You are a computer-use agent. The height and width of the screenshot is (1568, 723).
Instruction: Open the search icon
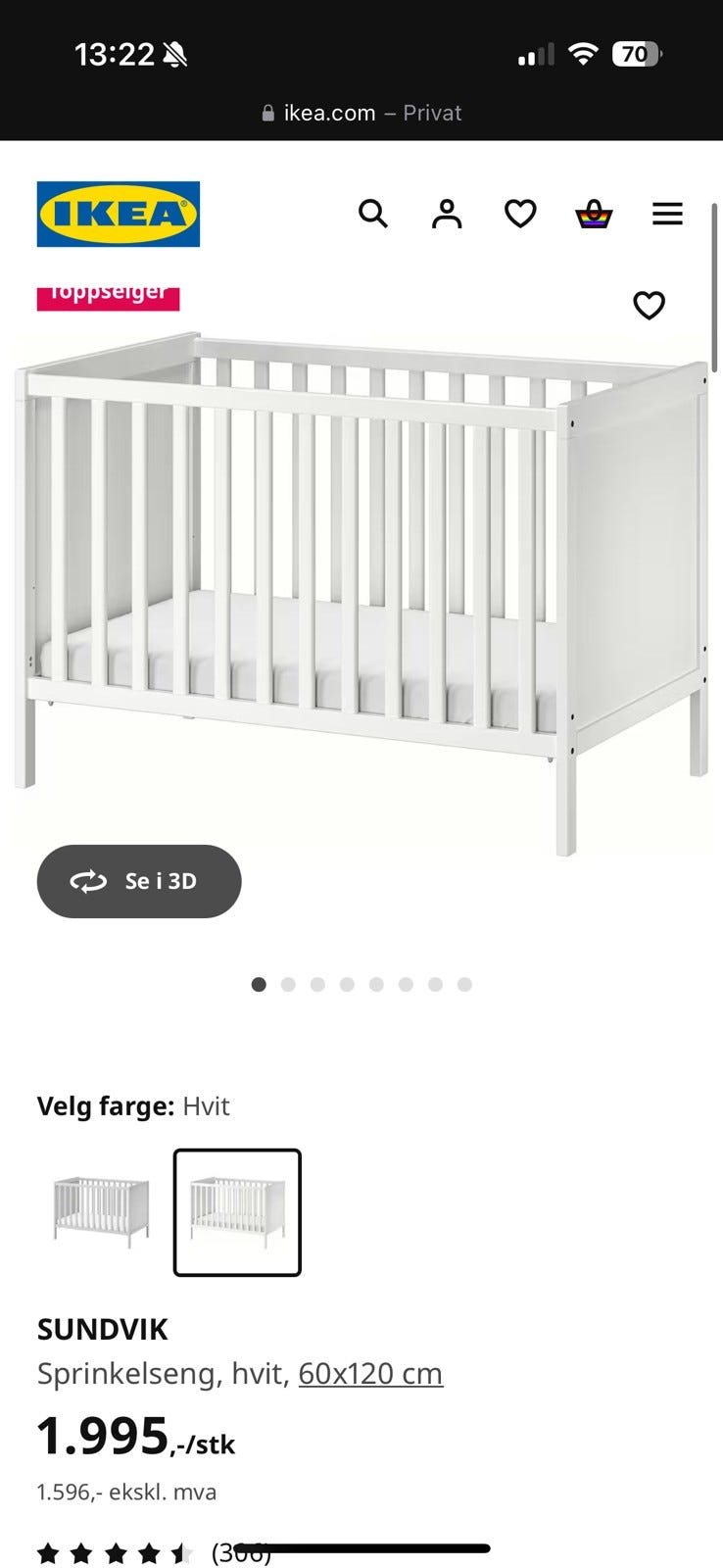373,214
